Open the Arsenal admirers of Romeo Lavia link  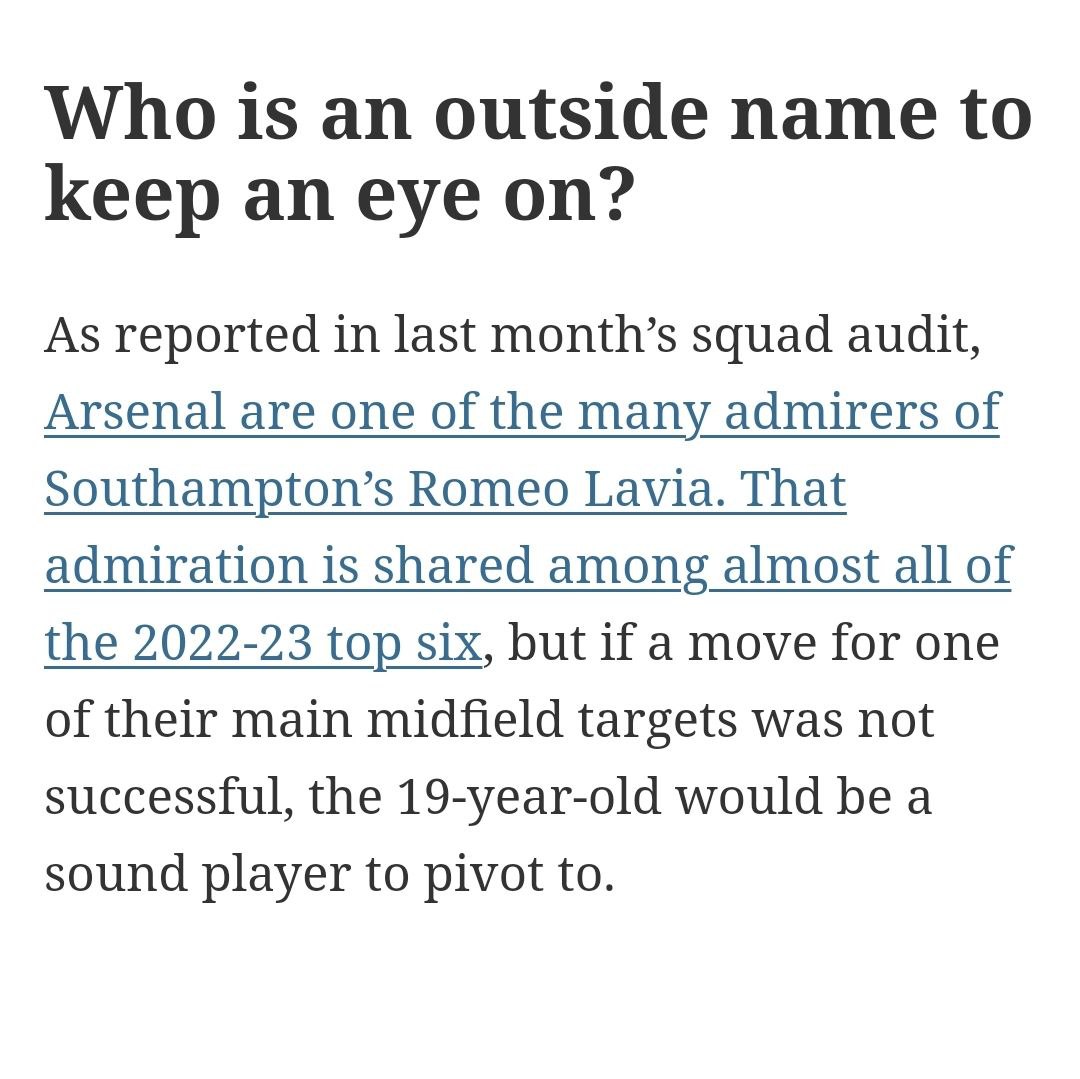pyautogui.click(x=520, y=412)
